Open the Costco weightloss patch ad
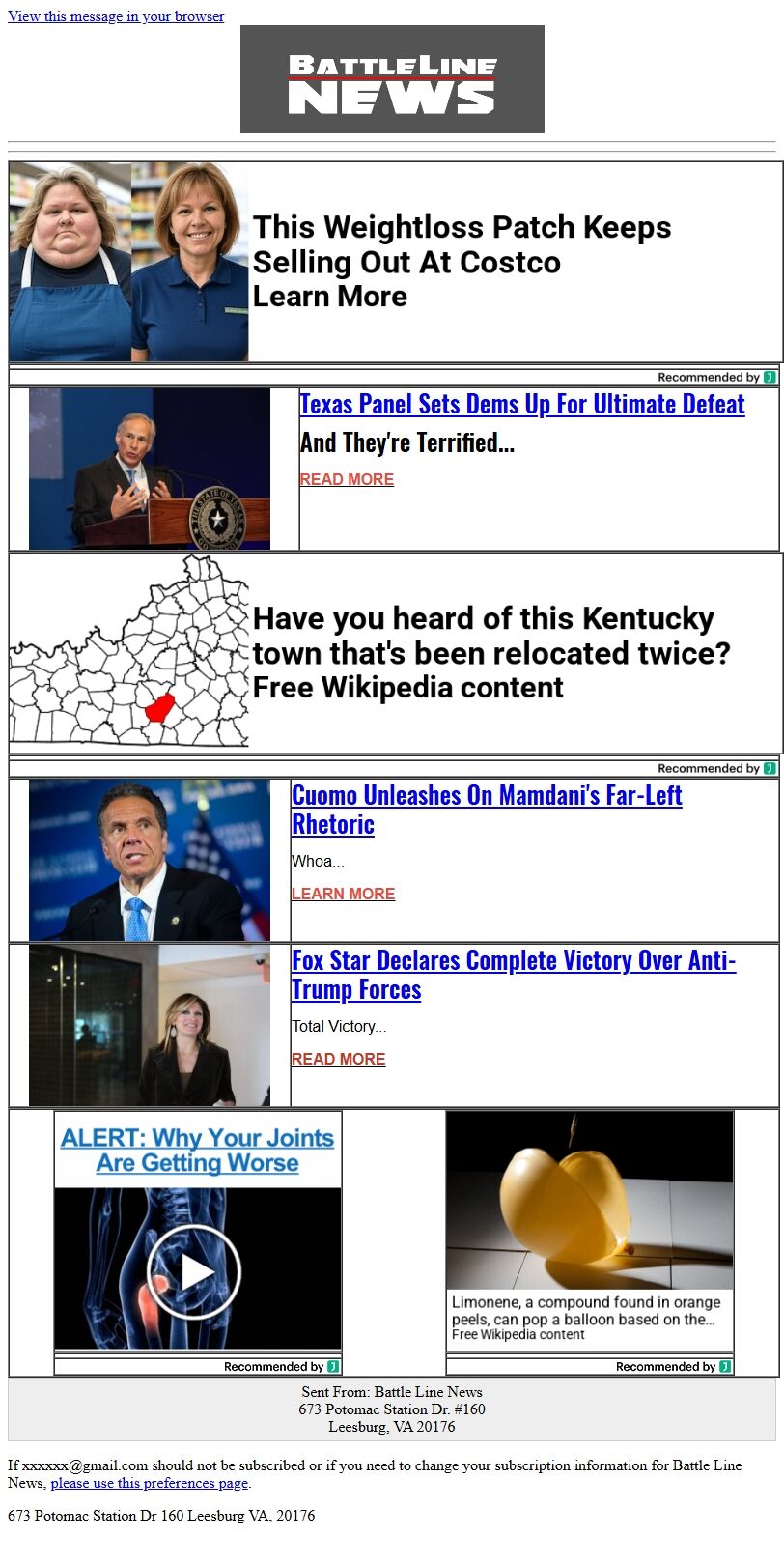The width and height of the screenshot is (784, 1565). [x=461, y=261]
